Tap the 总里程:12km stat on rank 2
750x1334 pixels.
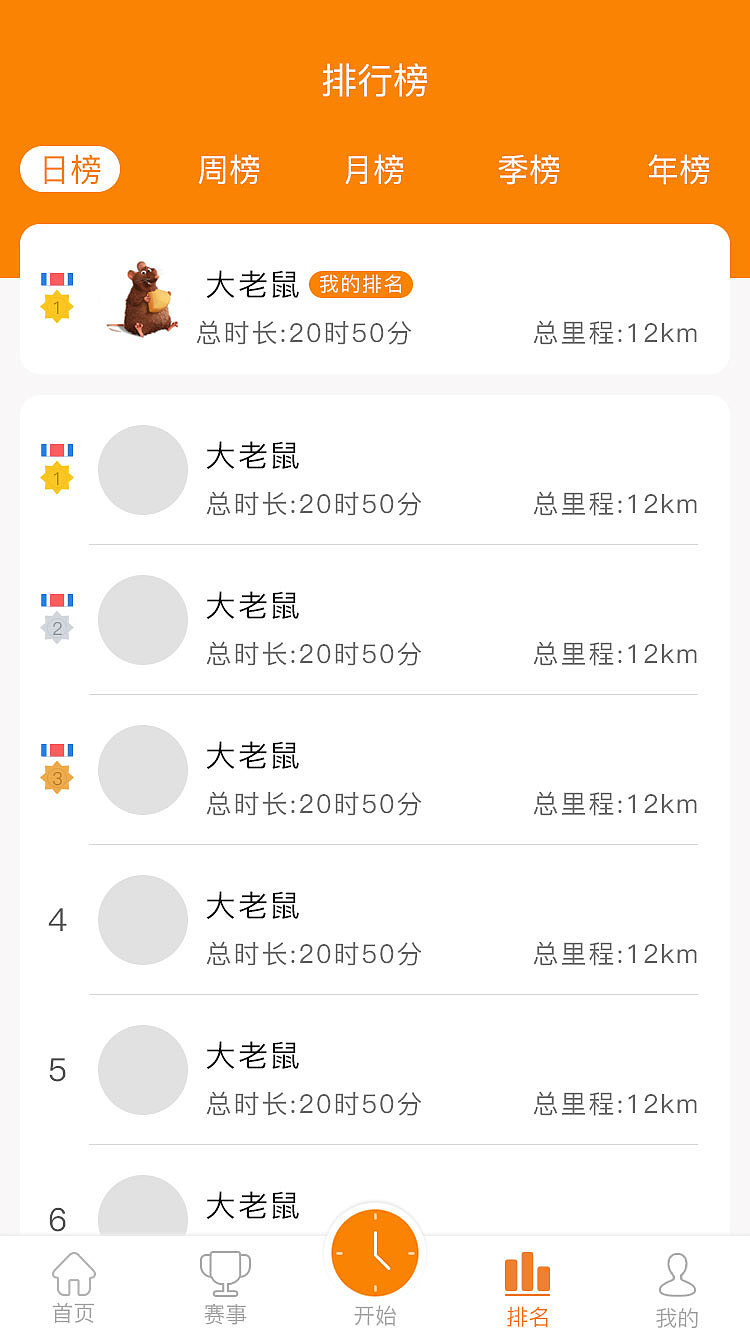(615, 654)
